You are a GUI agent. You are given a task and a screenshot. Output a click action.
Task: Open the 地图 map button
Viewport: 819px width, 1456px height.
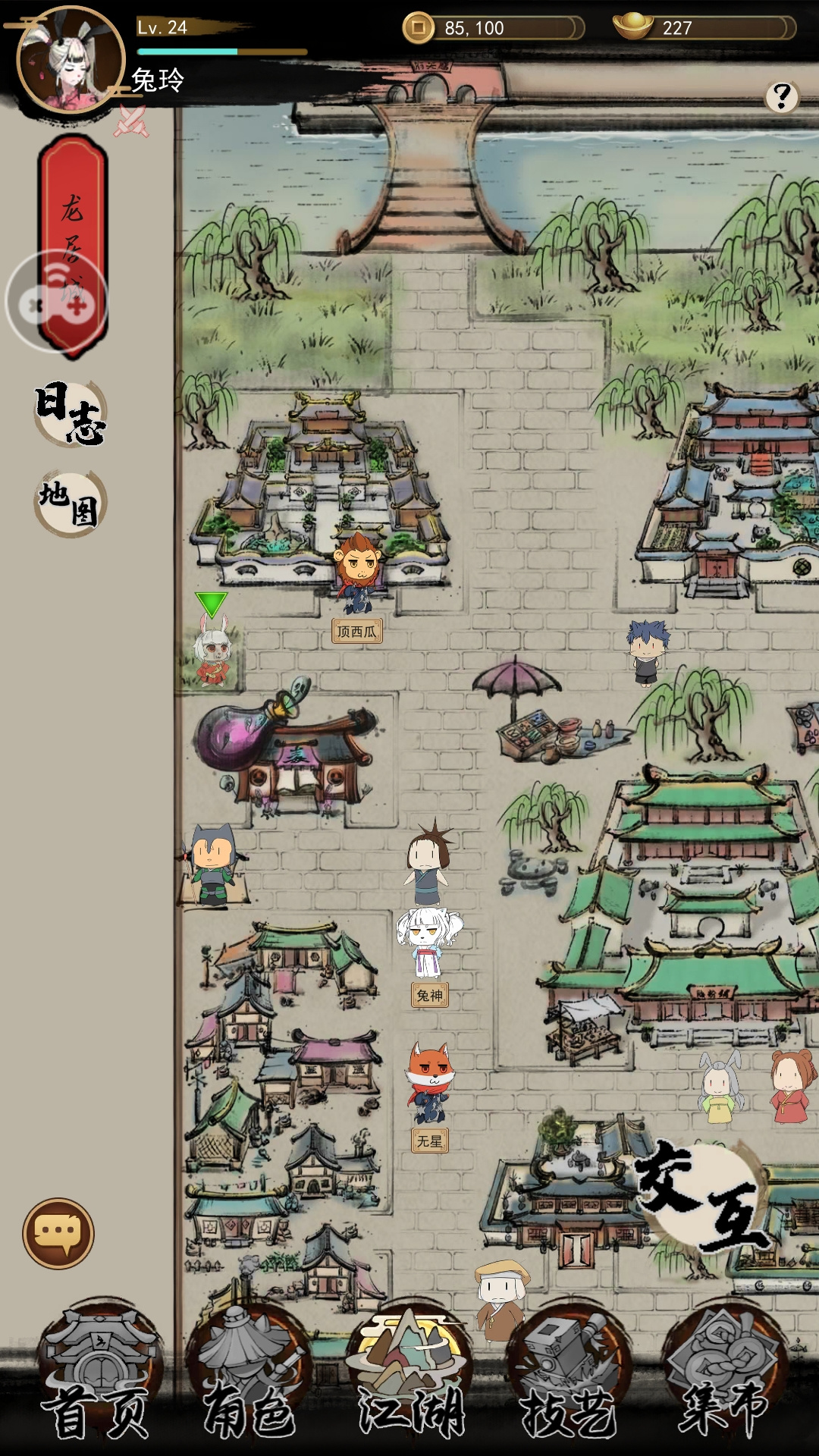coord(71,504)
